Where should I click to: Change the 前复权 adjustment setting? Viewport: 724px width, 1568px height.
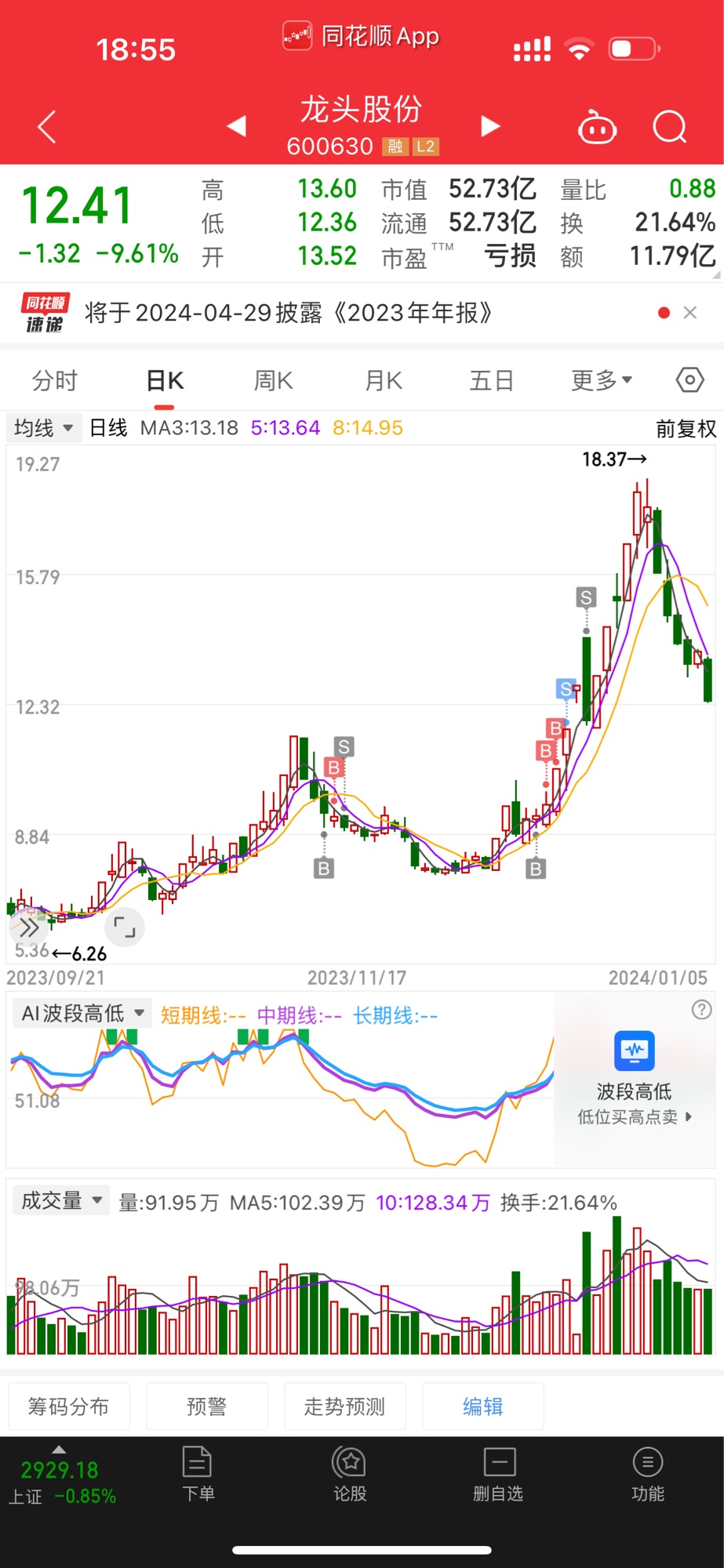686,429
